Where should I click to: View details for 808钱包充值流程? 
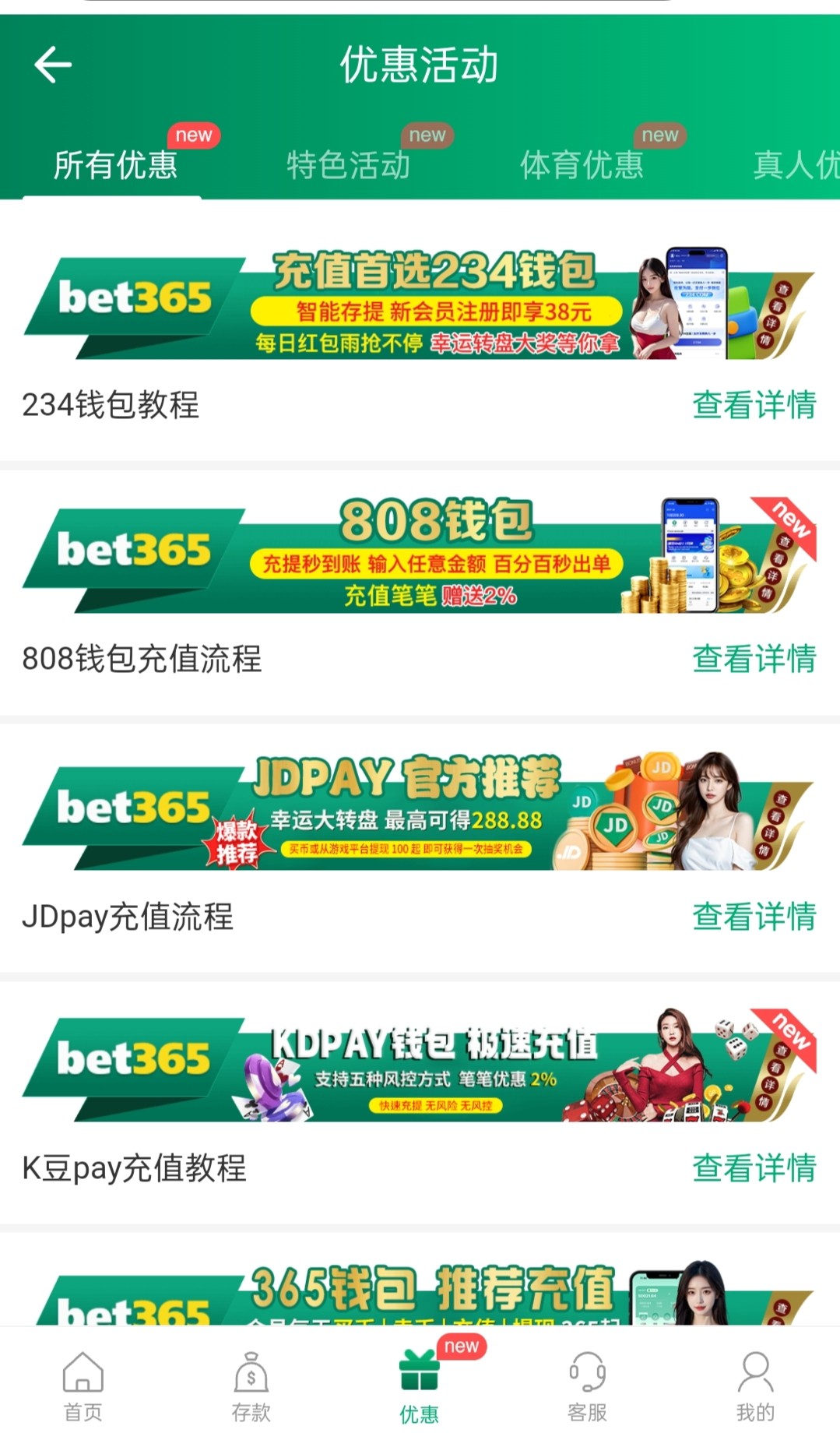click(x=754, y=659)
